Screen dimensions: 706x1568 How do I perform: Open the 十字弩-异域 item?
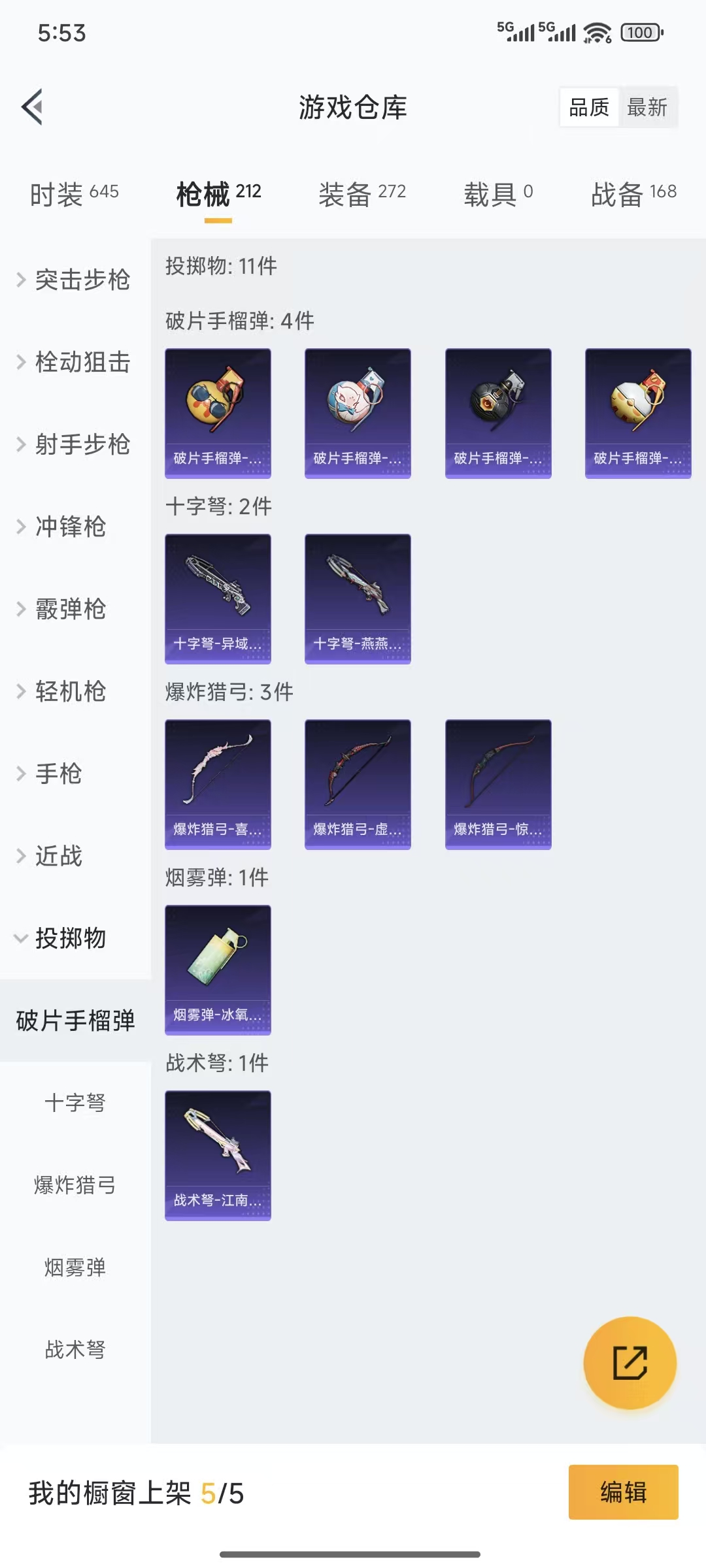pos(218,598)
